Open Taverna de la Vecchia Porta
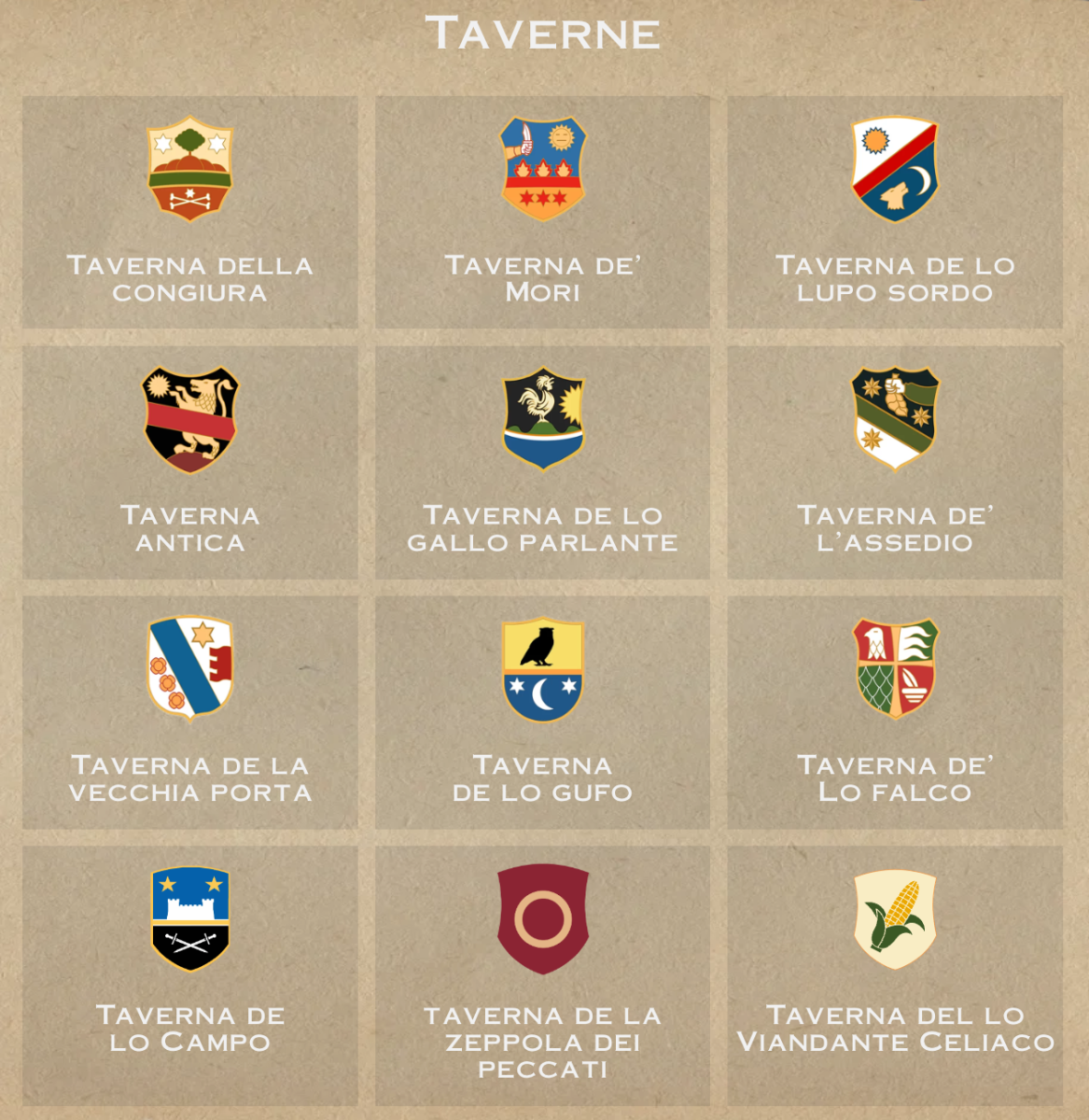Viewport: 1089px width, 1120px height. [x=189, y=713]
